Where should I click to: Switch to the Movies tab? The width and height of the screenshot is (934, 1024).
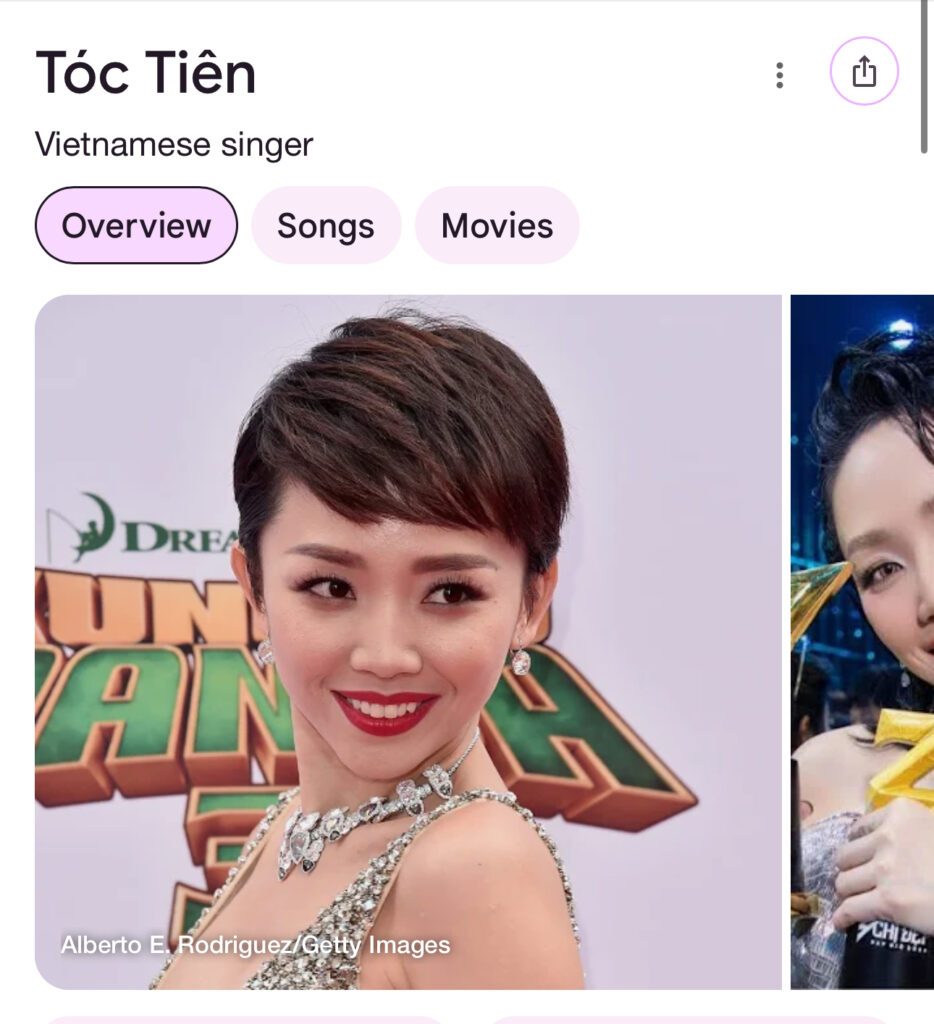click(497, 226)
